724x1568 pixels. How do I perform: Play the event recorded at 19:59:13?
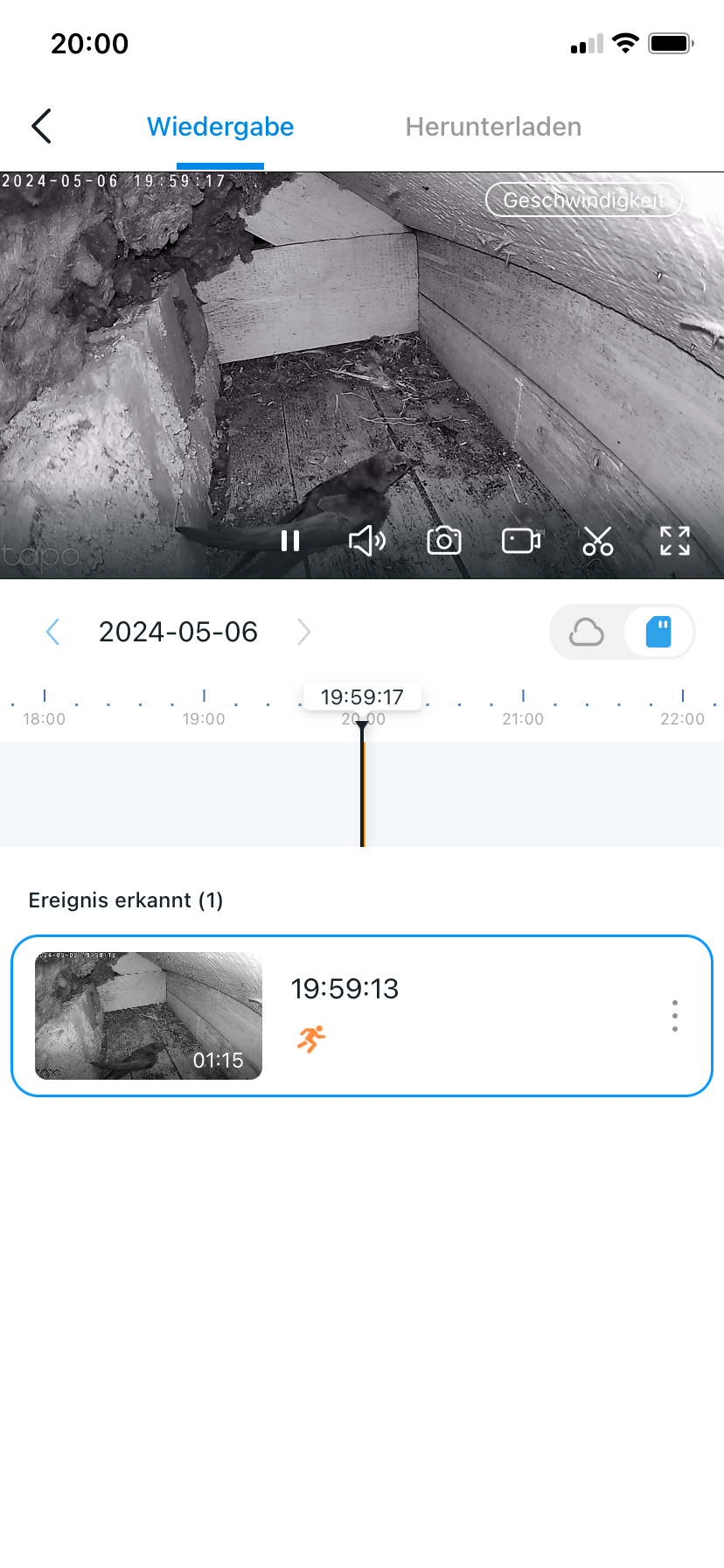tap(149, 1016)
